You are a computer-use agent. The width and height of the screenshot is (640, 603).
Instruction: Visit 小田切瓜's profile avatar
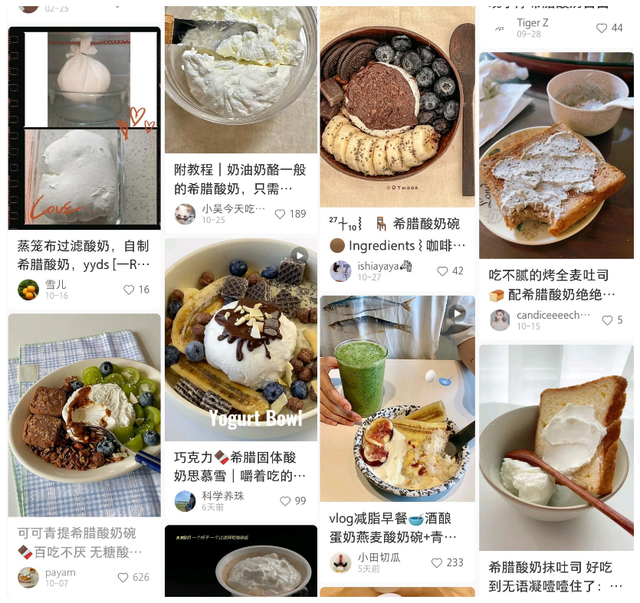[341, 562]
